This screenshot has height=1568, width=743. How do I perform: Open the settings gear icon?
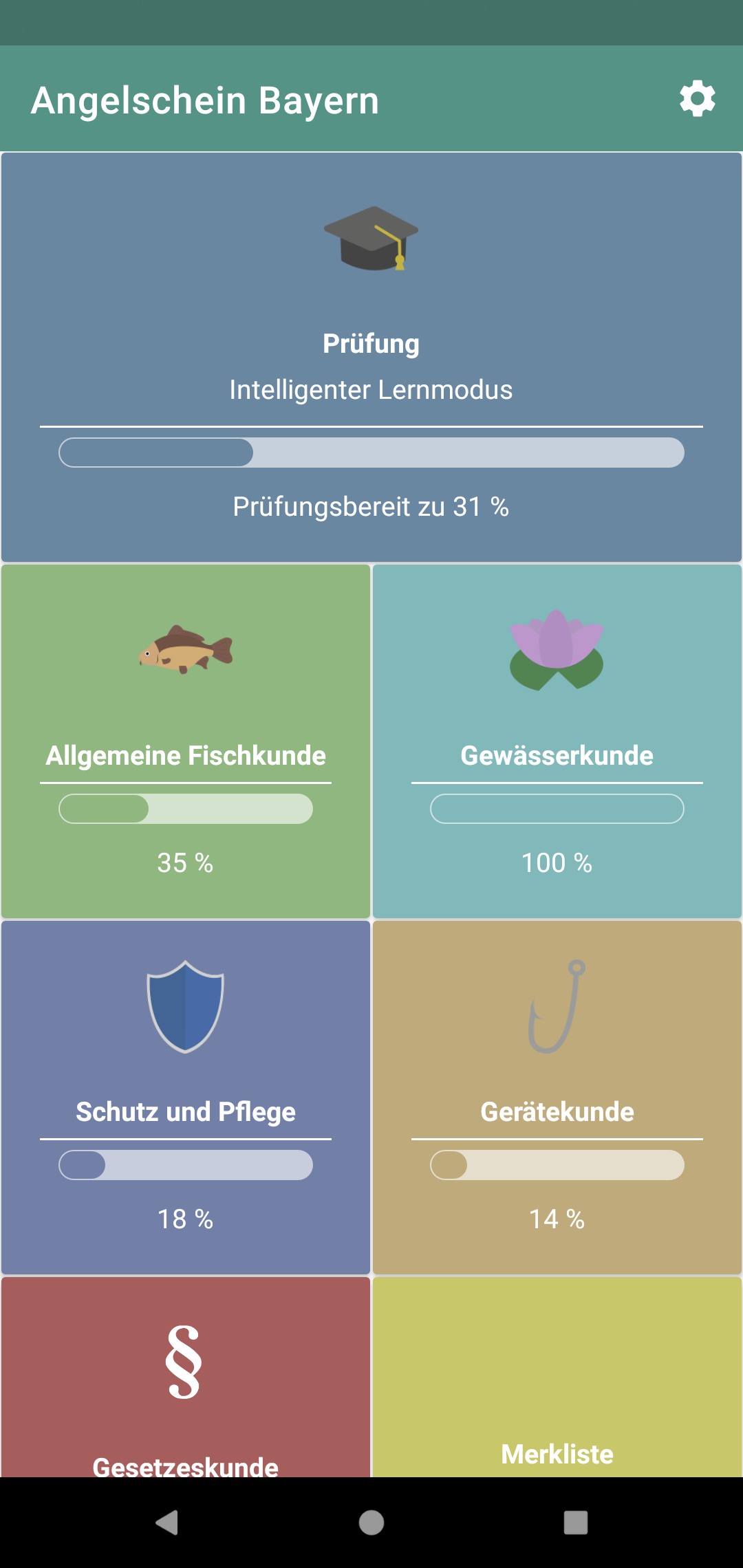pos(697,99)
